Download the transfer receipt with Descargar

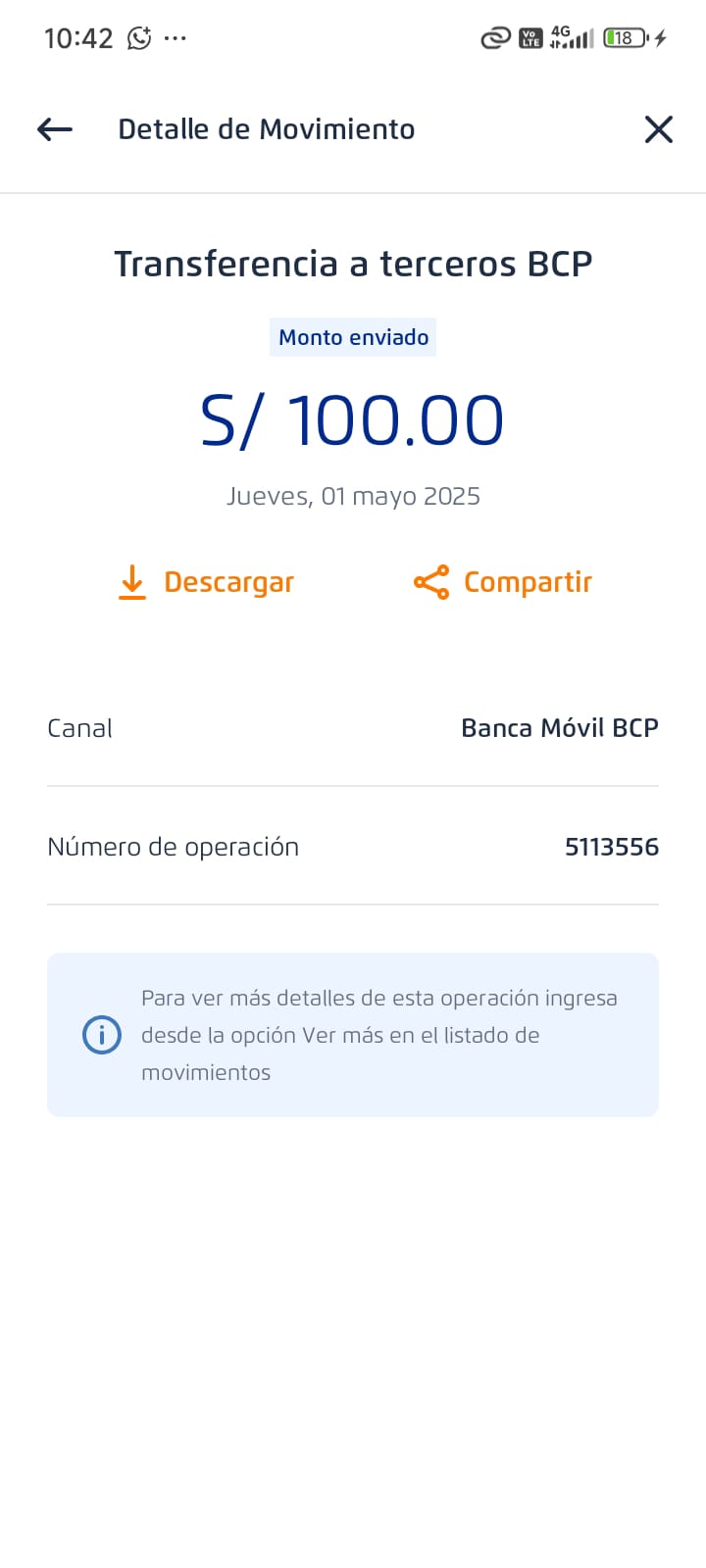click(x=207, y=582)
